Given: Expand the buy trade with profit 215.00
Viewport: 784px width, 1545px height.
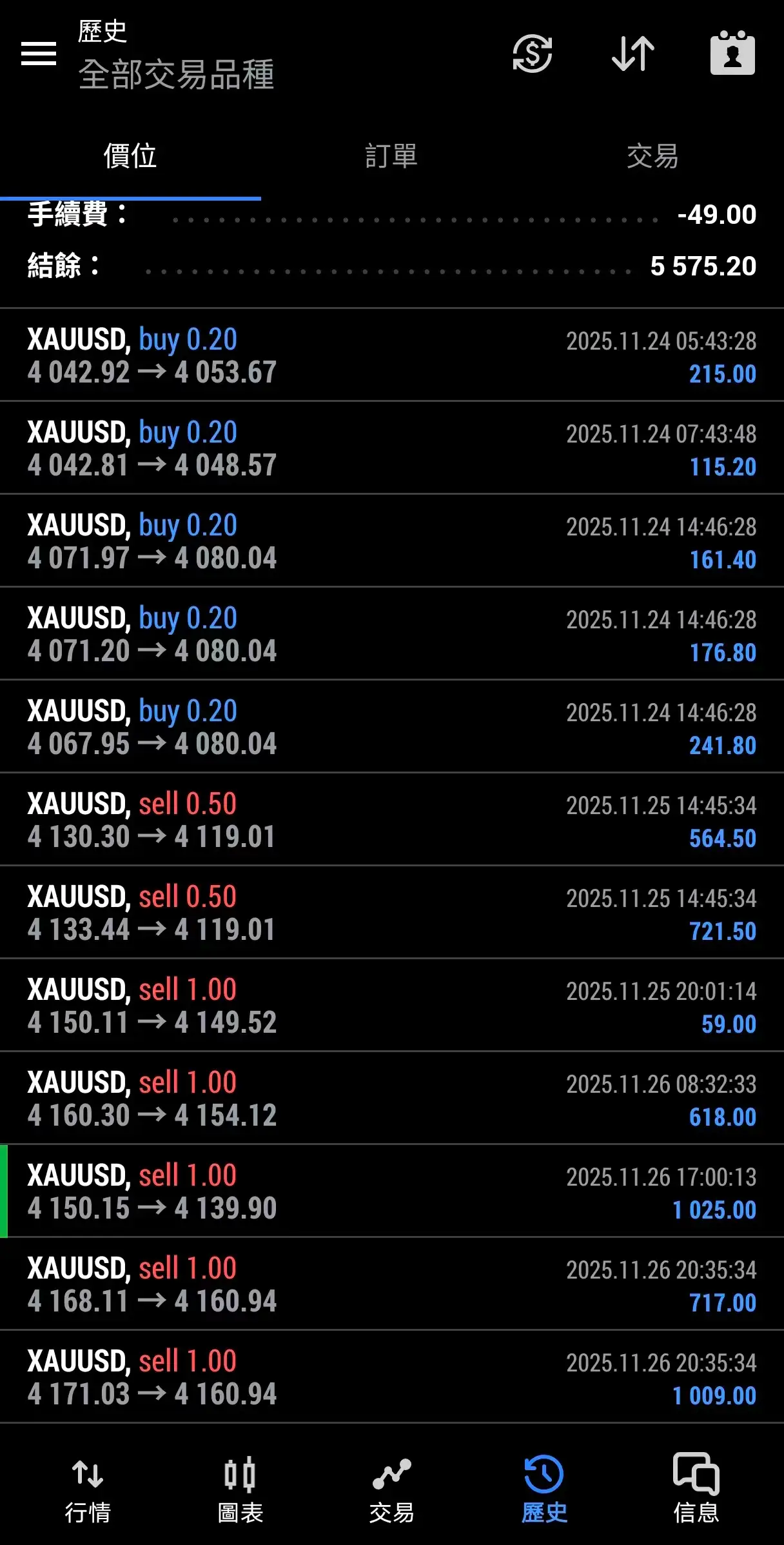Looking at the screenshot, I should tap(391, 355).
